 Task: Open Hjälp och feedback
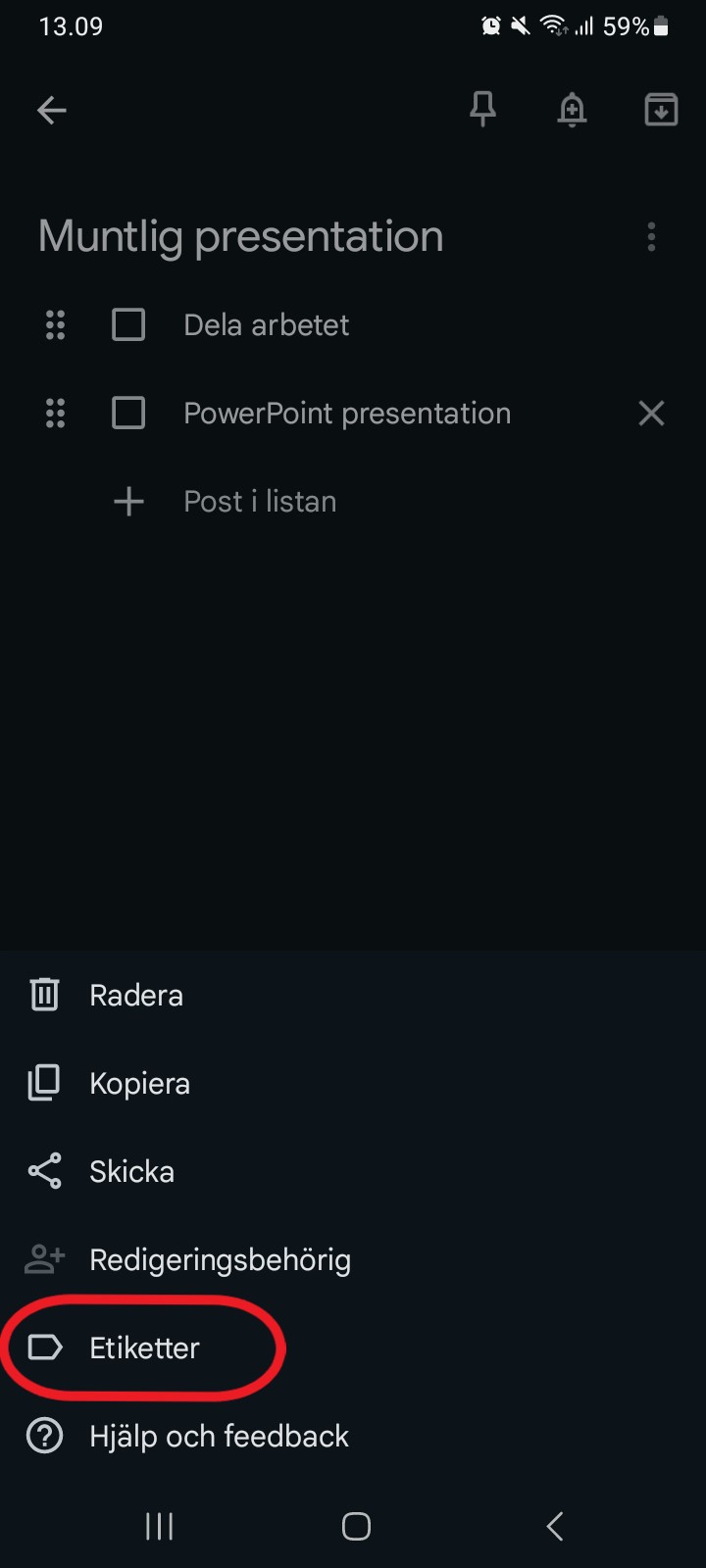353,1437
